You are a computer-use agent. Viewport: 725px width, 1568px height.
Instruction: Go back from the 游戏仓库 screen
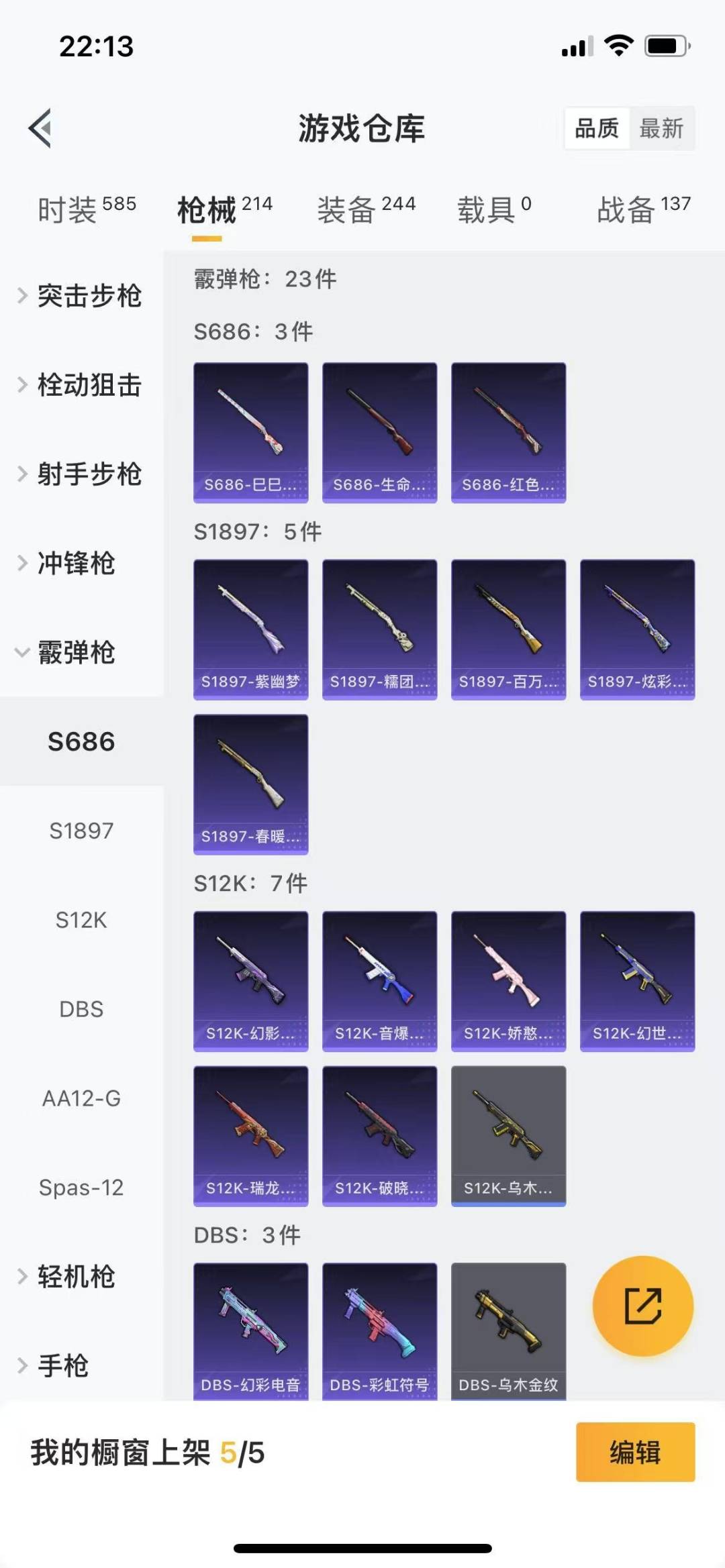(40, 127)
